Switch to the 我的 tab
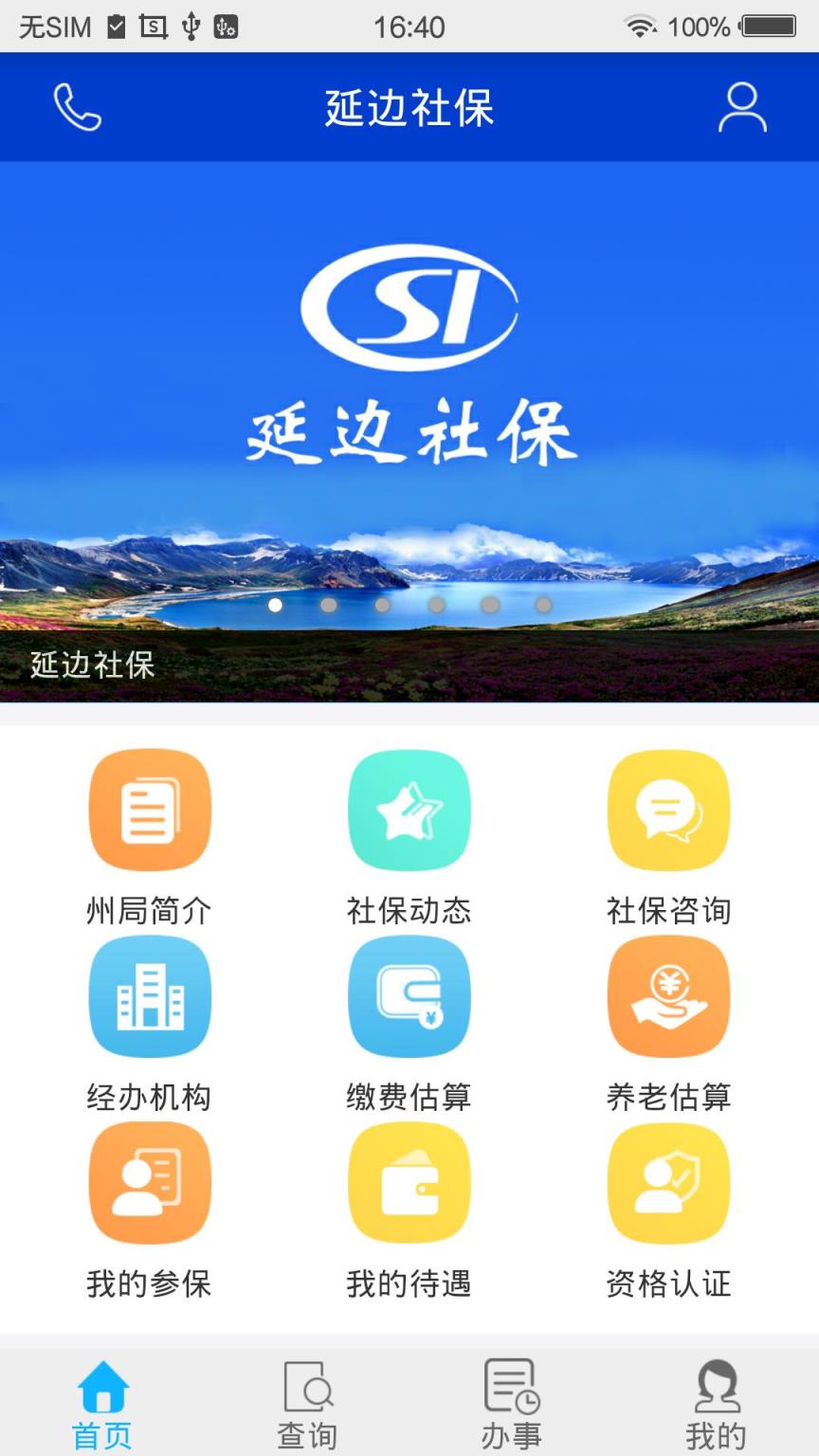Viewport: 819px width, 1456px height. click(x=718, y=1403)
